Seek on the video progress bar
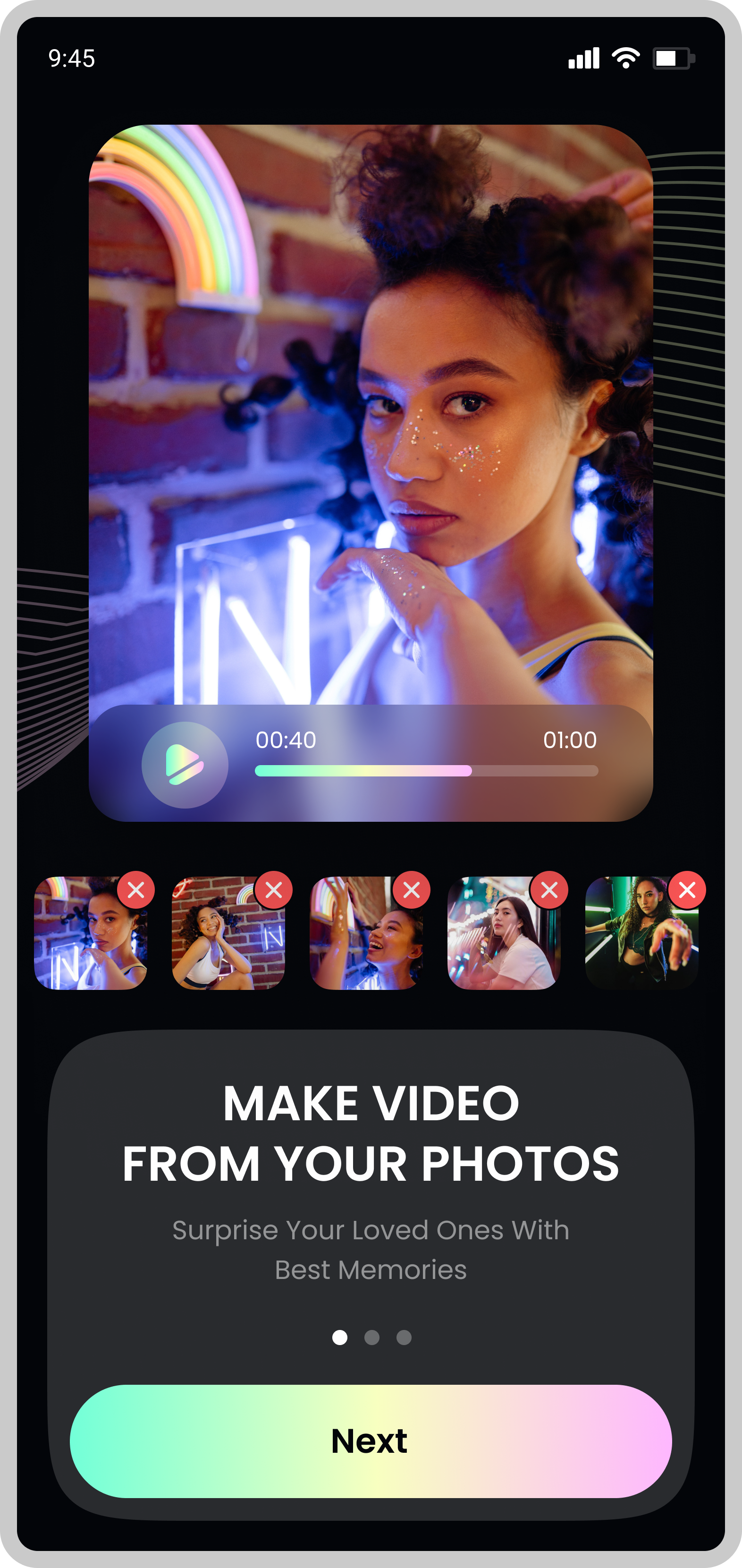 426,771
